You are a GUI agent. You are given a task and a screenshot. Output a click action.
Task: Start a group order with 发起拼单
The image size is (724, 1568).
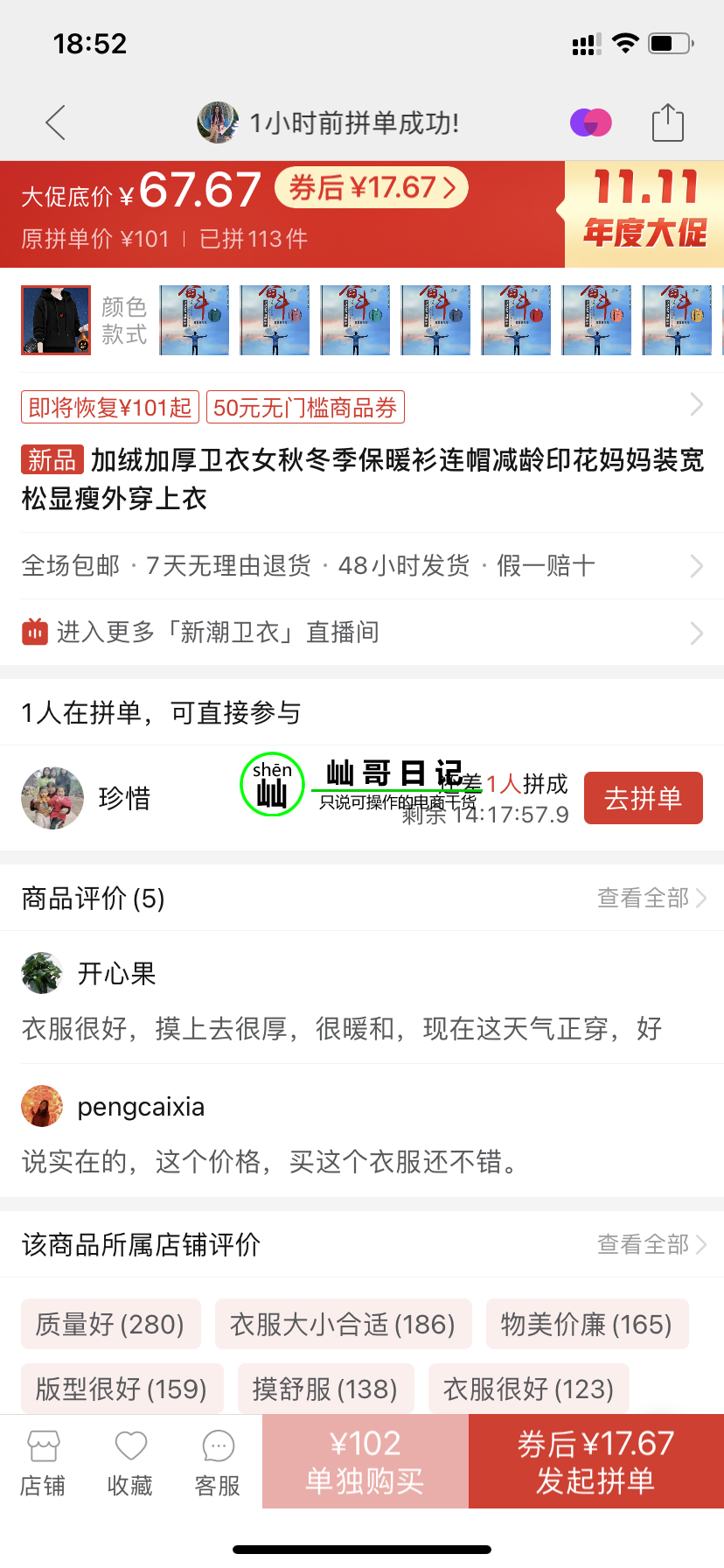(x=595, y=1461)
